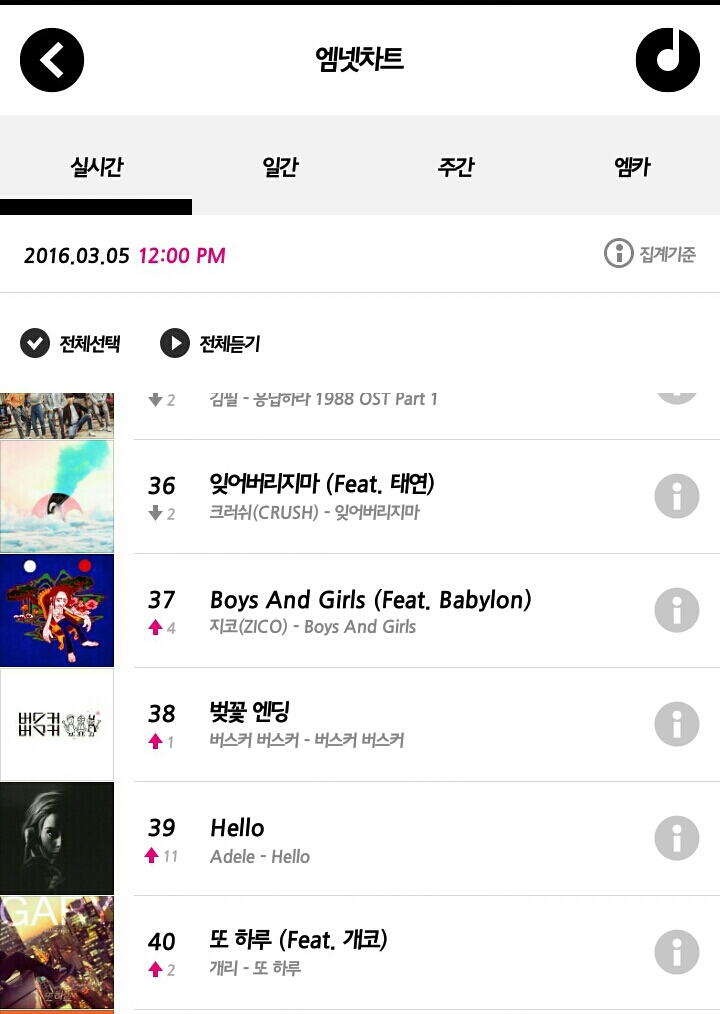Go back using the top-left arrow

click(x=52, y=60)
